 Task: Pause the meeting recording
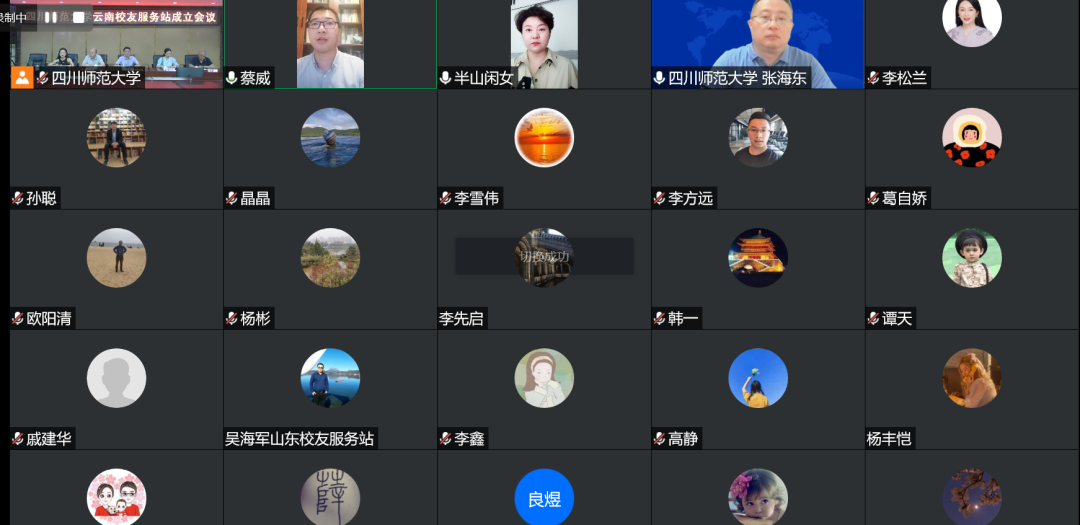50,18
